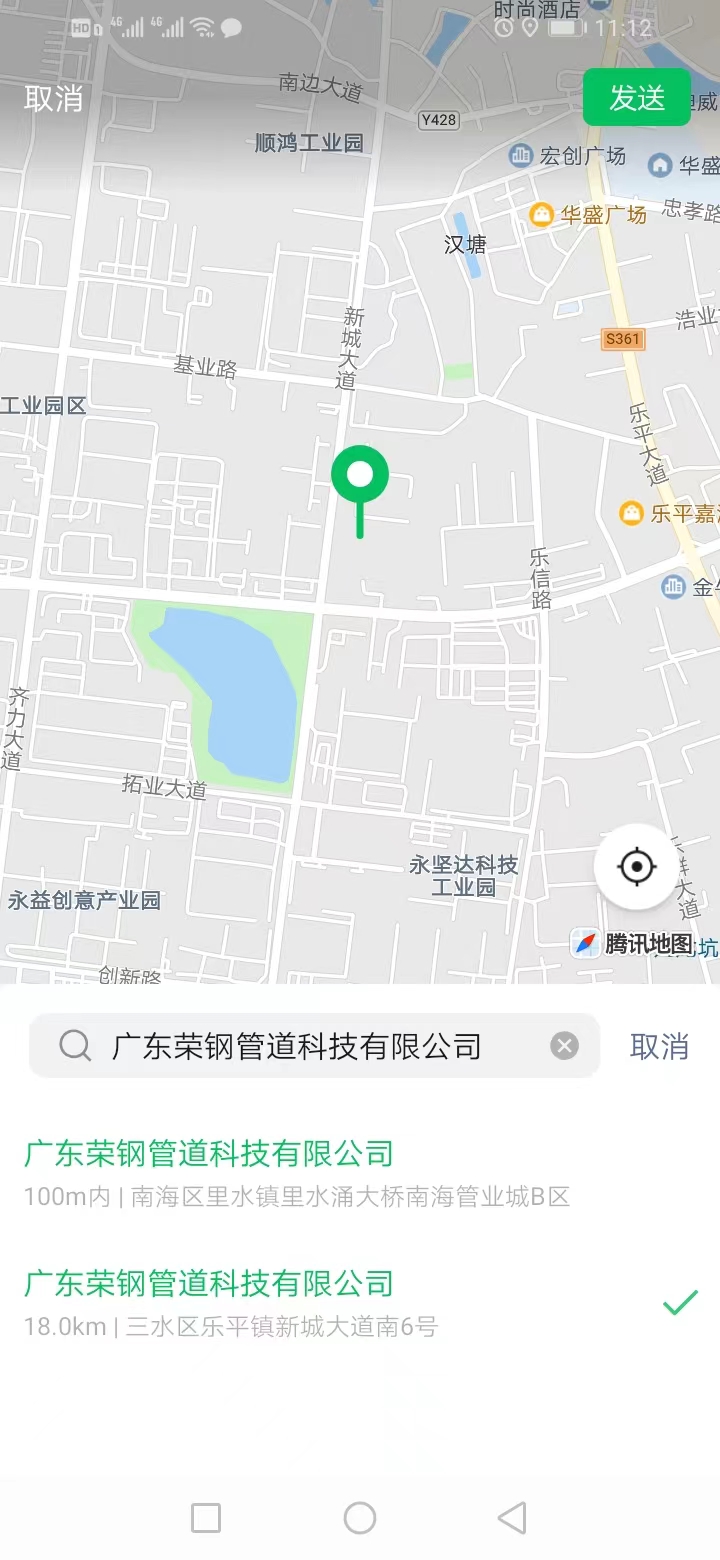The height and width of the screenshot is (1560, 720).
Task: Clear the search text with the X icon
Action: (x=565, y=1046)
